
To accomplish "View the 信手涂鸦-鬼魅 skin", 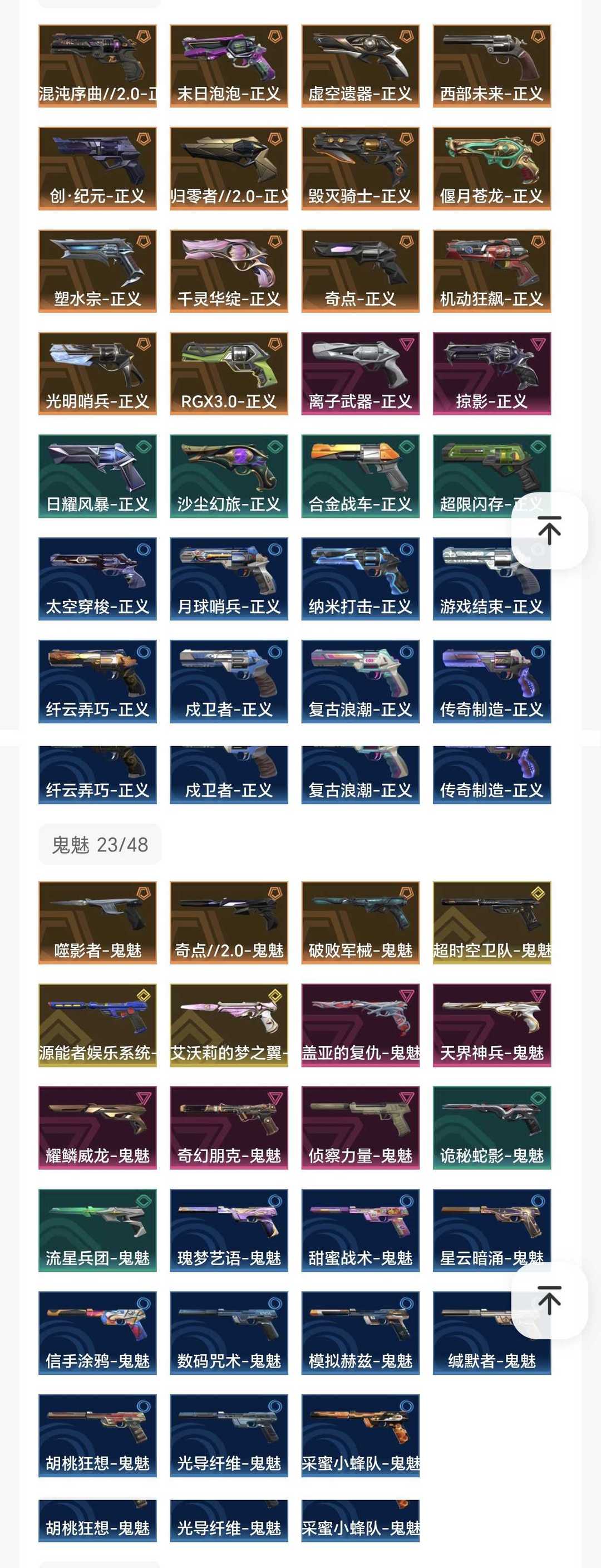I will pyautogui.click(x=97, y=1333).
